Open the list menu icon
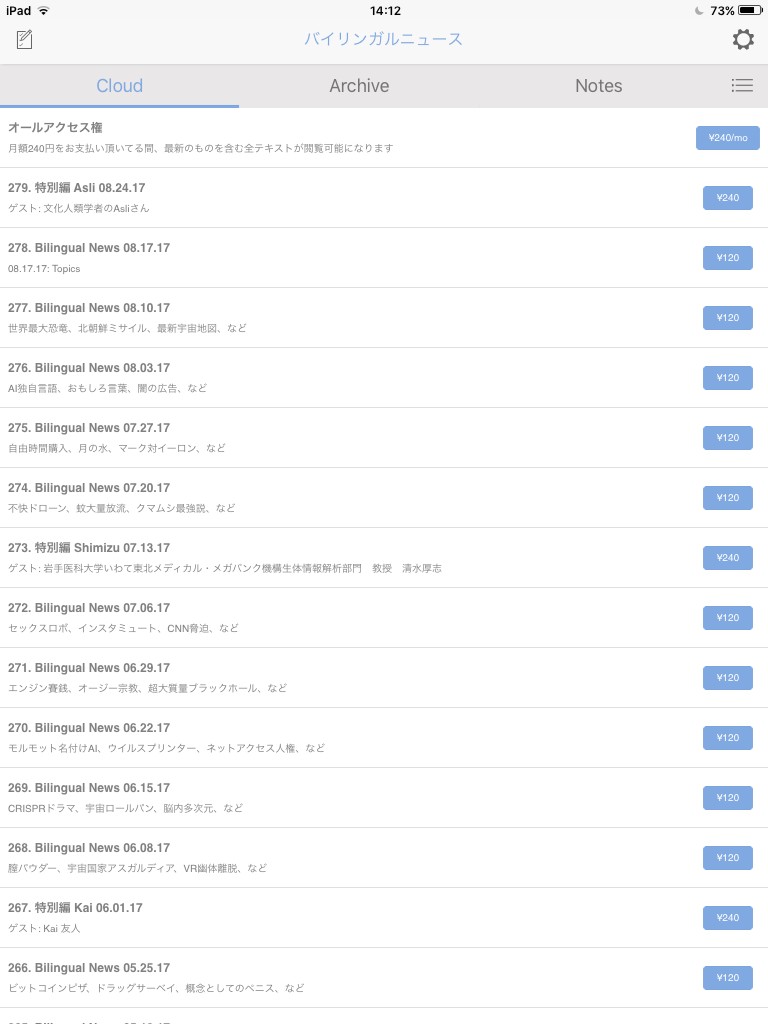 pos(742,86)
